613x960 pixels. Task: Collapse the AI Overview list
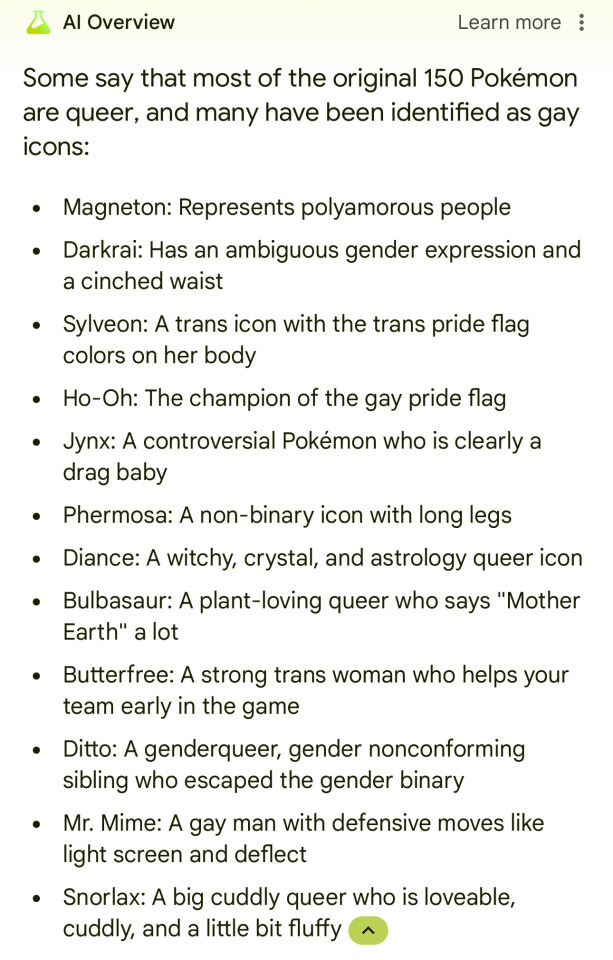pyautogui.click(x=367, y=930)
